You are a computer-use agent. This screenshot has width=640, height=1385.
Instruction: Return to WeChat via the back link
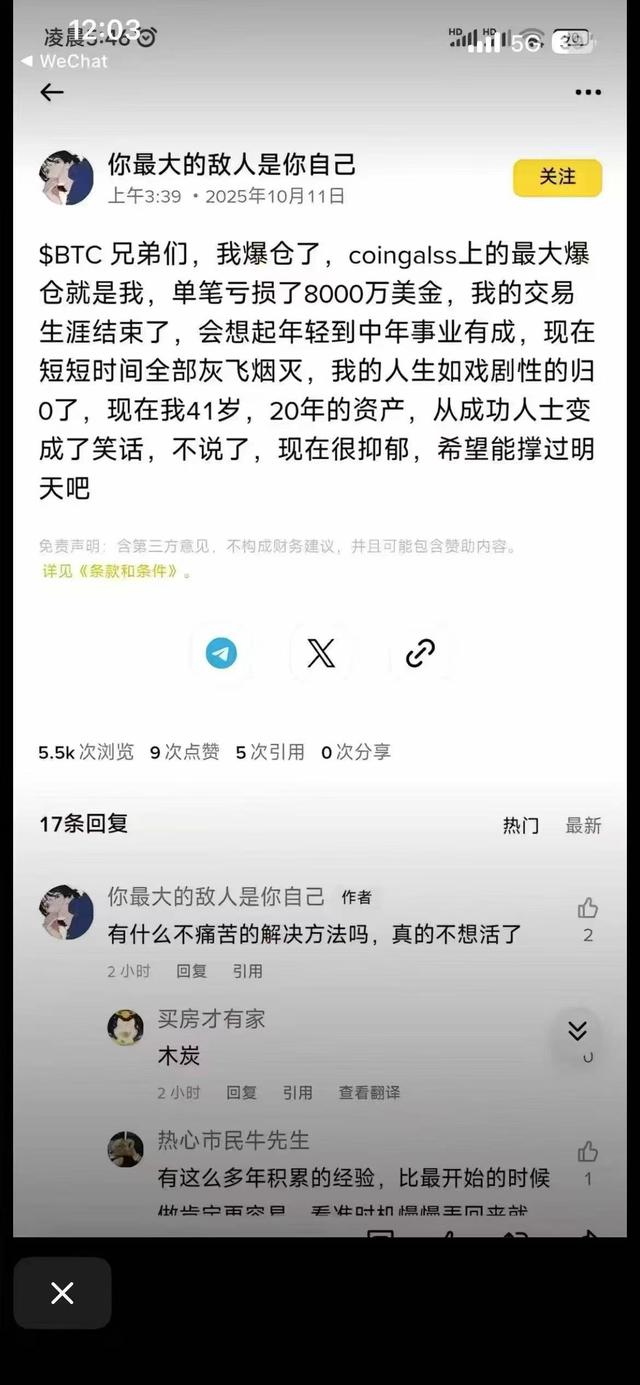point(66,61)
